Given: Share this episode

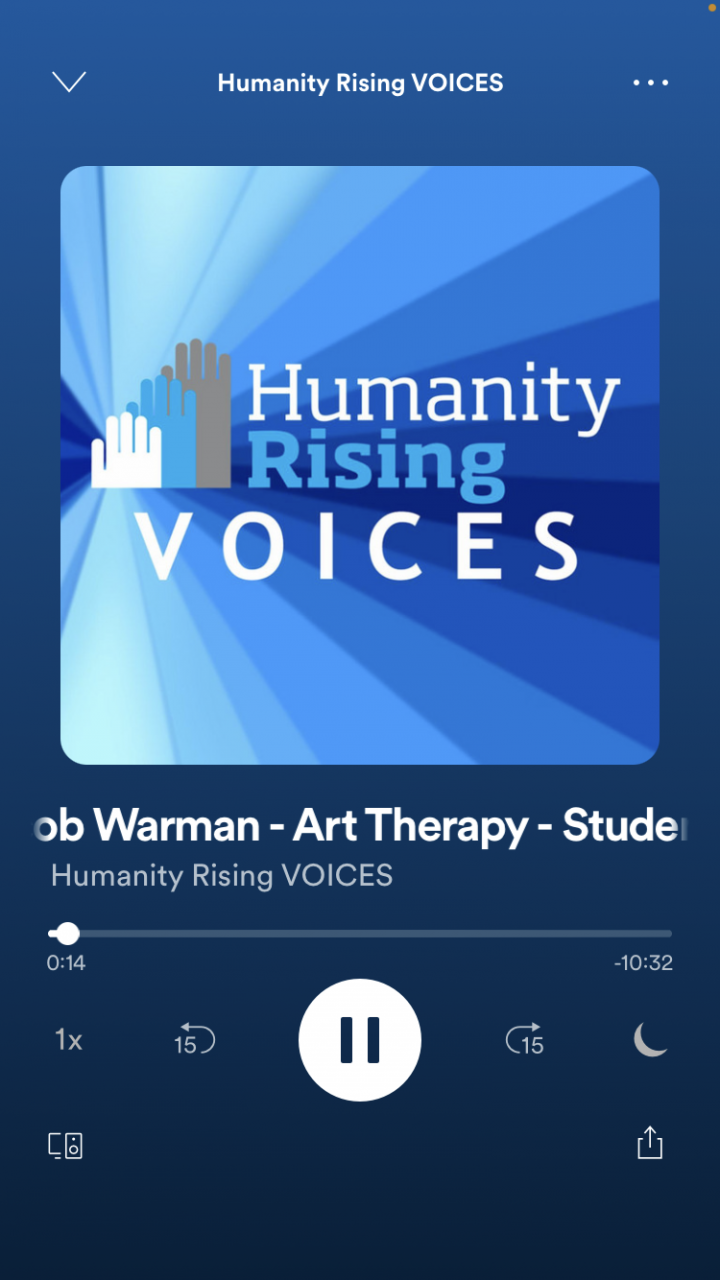Looking at the screenshot, I should point(650,1143).
